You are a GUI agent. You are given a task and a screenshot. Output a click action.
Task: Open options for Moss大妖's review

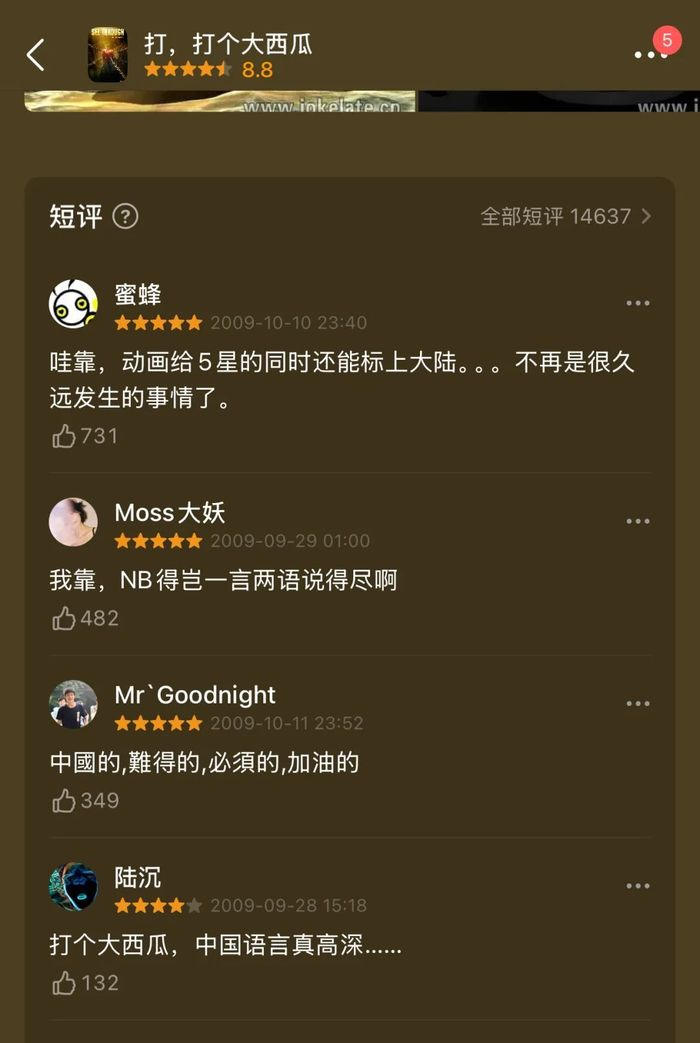point(637,522)
